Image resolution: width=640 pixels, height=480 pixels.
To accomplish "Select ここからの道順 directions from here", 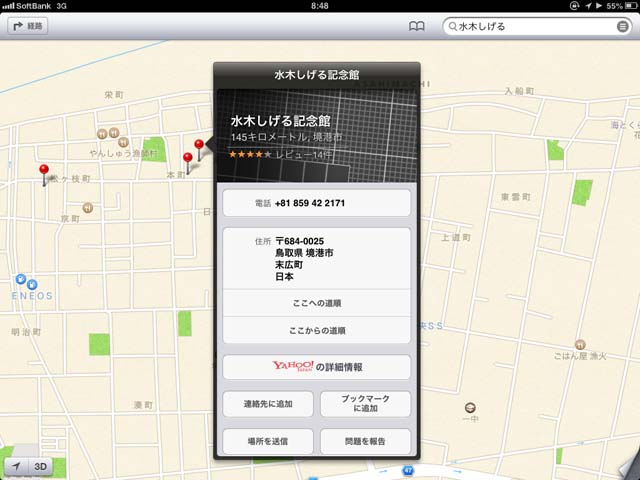I will click(316, 330).
